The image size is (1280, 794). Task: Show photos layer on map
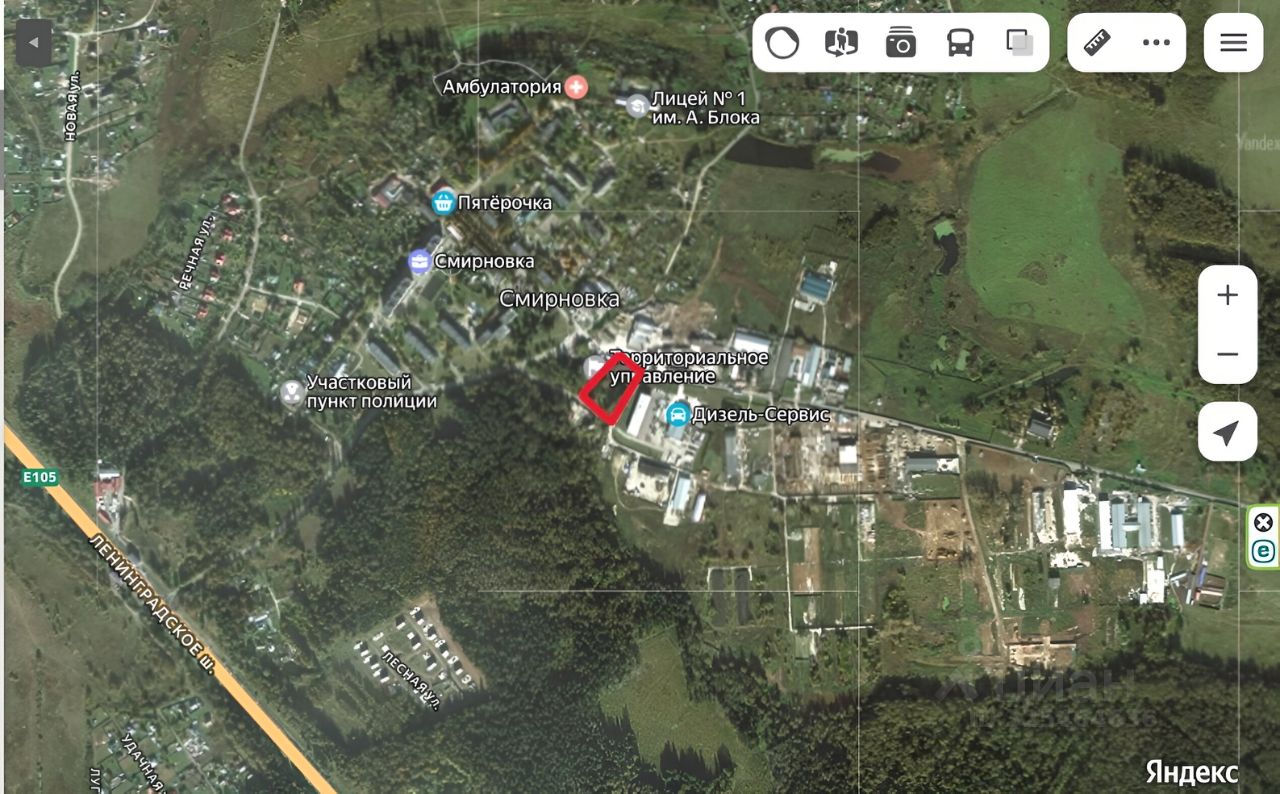pyautogui.click(x=901, y=43)
